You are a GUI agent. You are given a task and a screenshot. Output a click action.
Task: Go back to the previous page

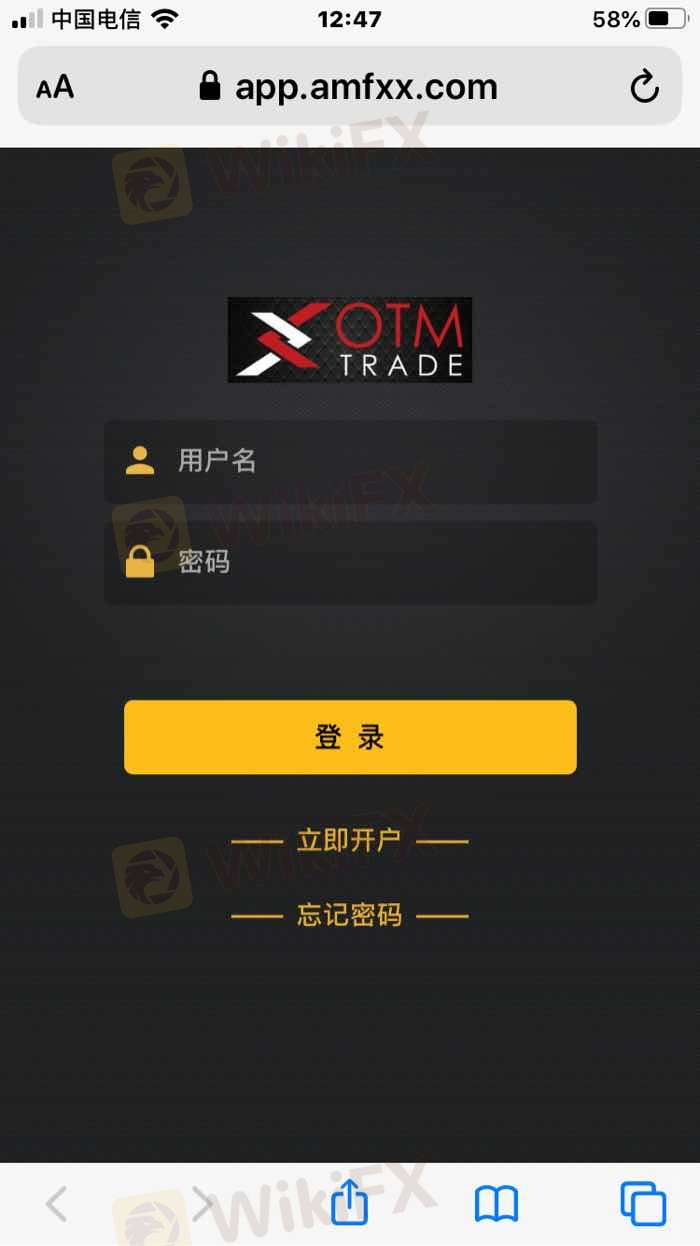57,1203
